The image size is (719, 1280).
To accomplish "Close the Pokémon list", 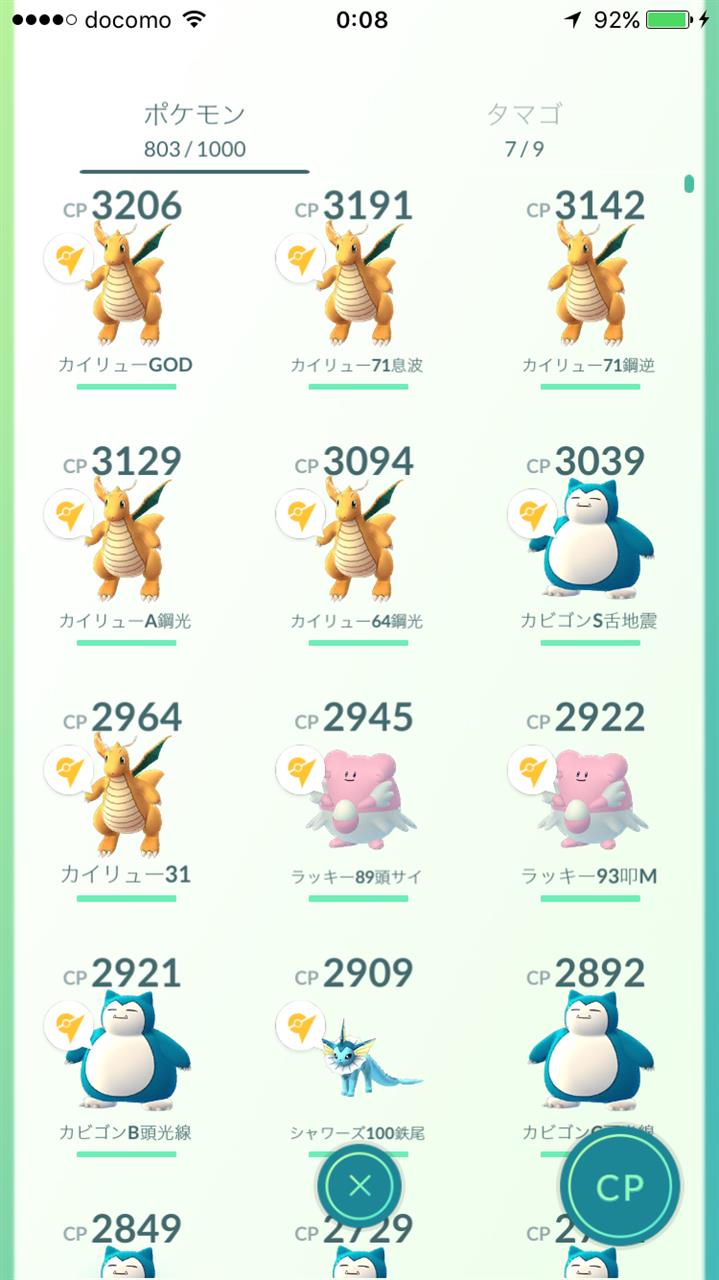I will click(360, 1187).
